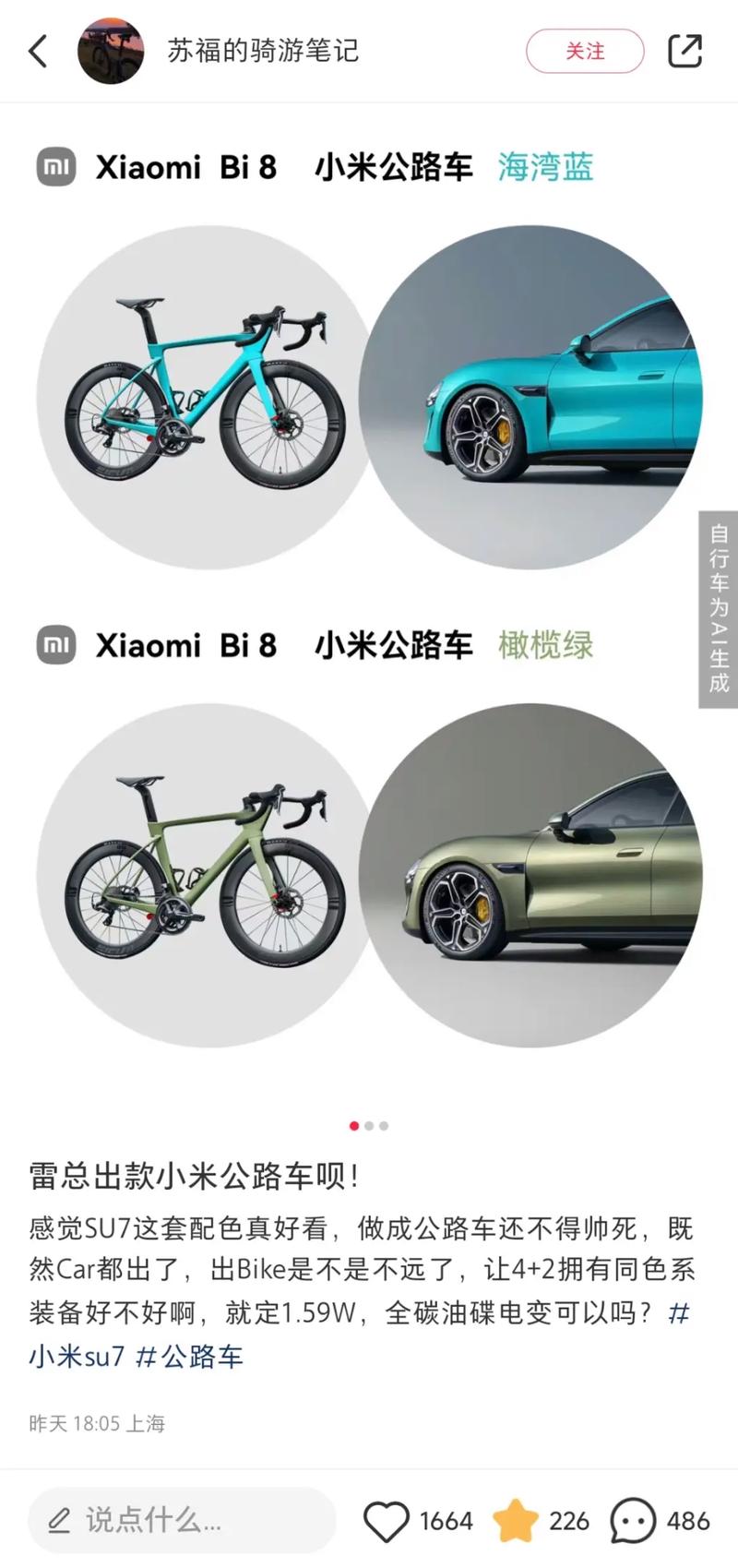The height and width of the screenshot is (1568, 738).
Task: Open the poster's profile avatar
Action: tap(111, 52)
